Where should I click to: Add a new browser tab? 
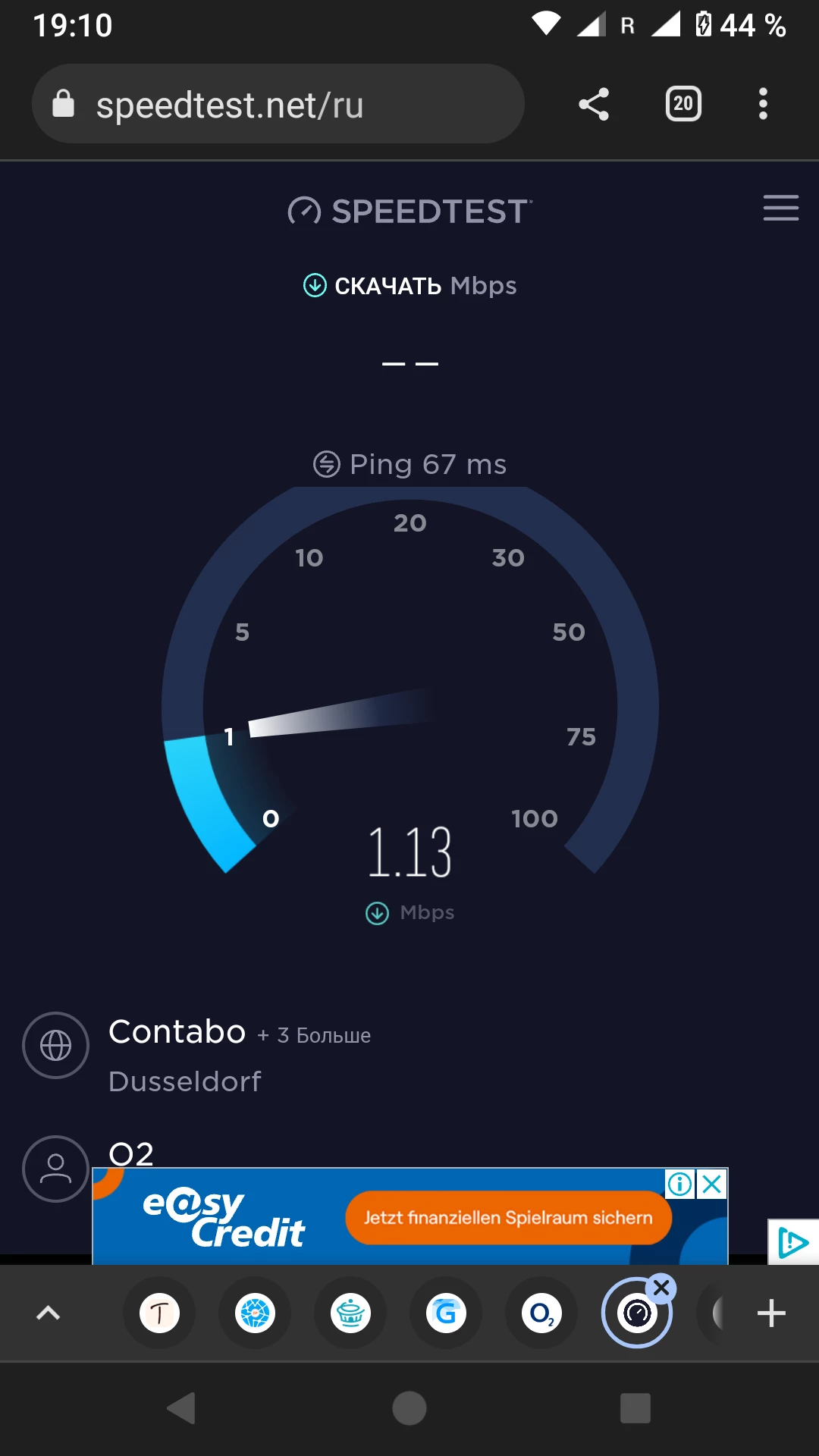[771, 1313]
